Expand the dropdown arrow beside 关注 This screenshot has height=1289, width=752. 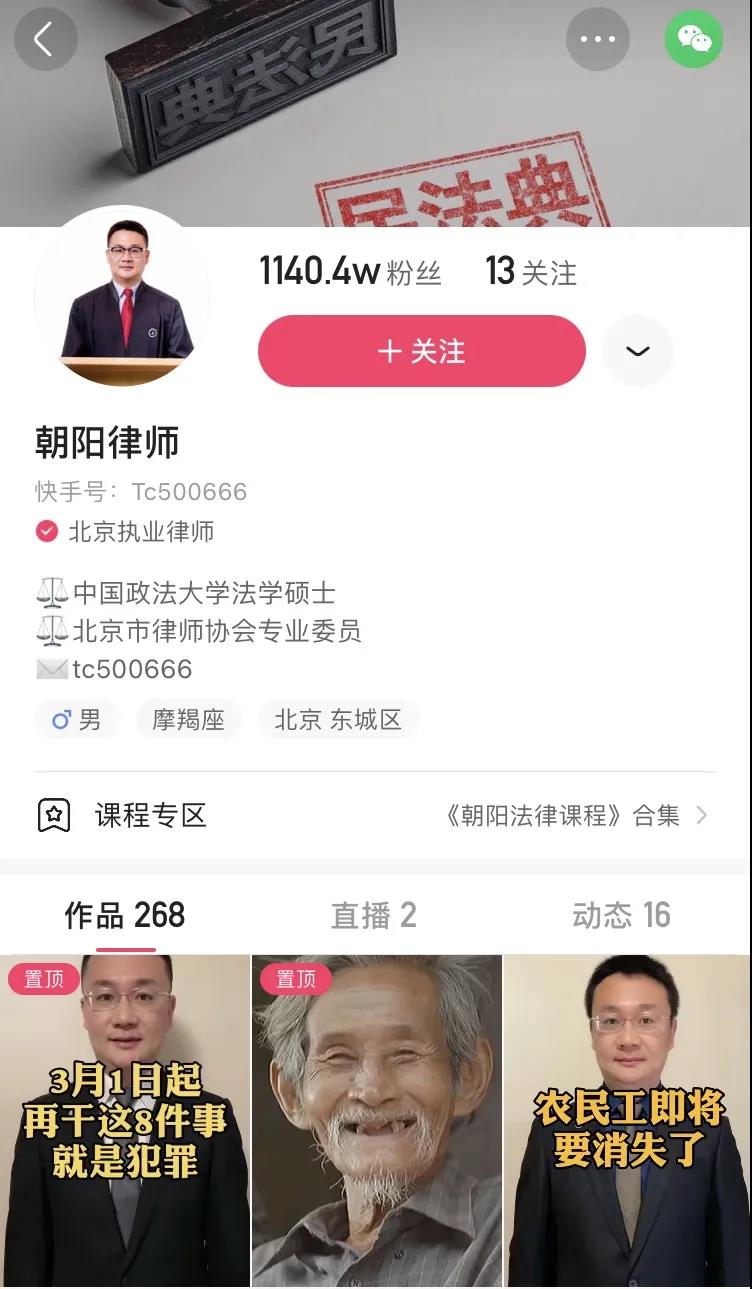click(x=637, y=351)
